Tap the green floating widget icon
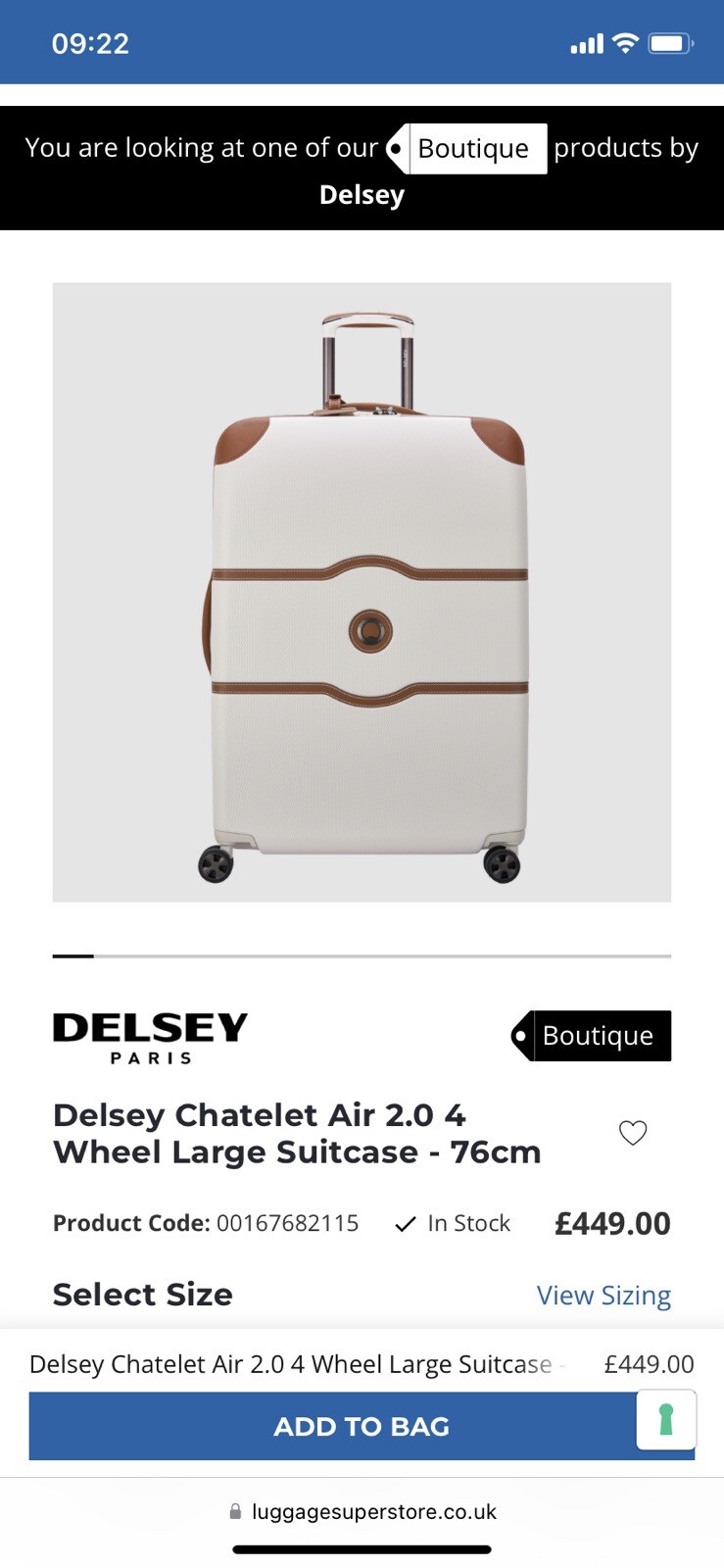Screen dimensions: 724x1568 click(x=666, y=1419)
